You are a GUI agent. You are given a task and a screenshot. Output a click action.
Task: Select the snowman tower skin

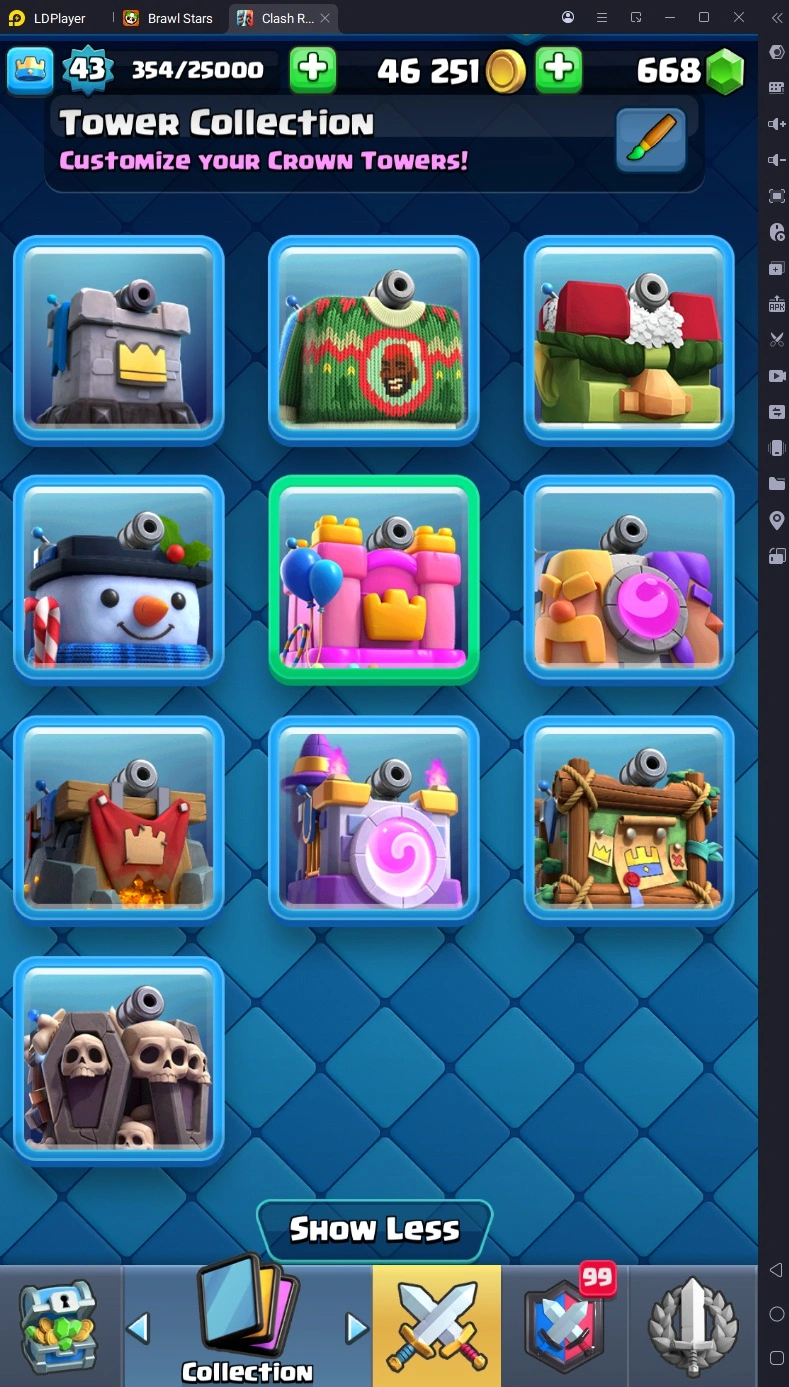(x=118, y=579)
